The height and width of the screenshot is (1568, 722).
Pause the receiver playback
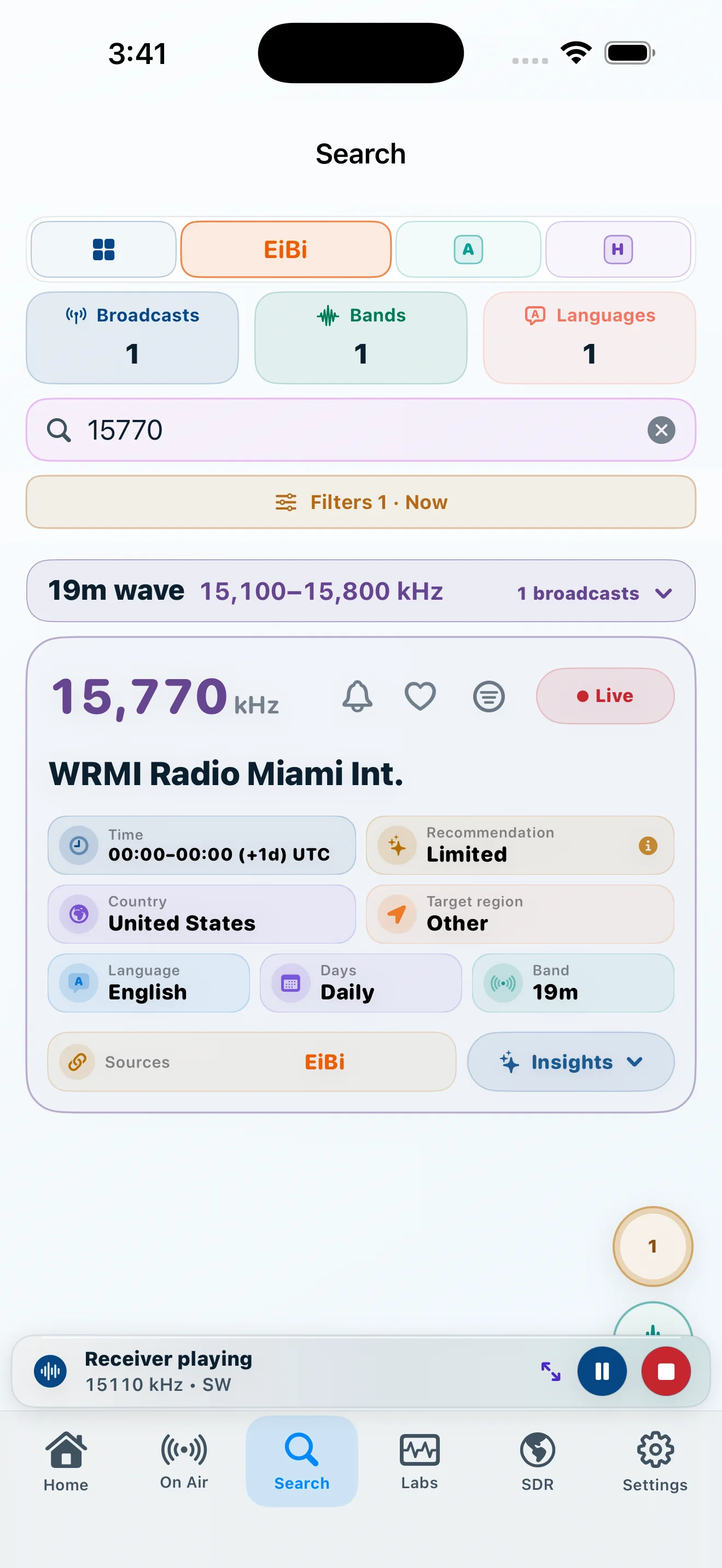point(602,1371)
